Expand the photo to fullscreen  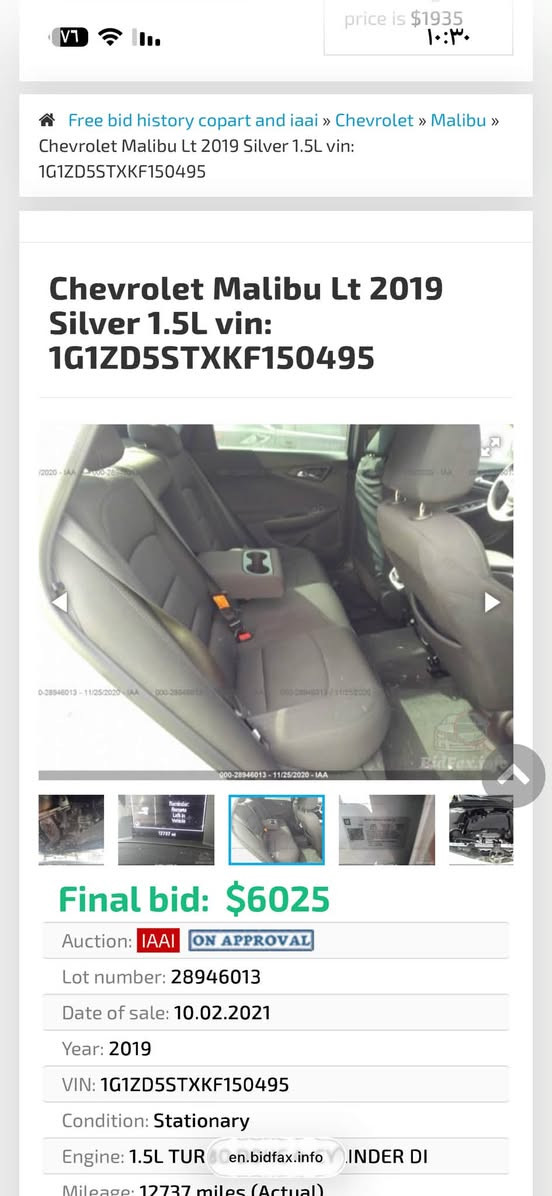[491, 446]
